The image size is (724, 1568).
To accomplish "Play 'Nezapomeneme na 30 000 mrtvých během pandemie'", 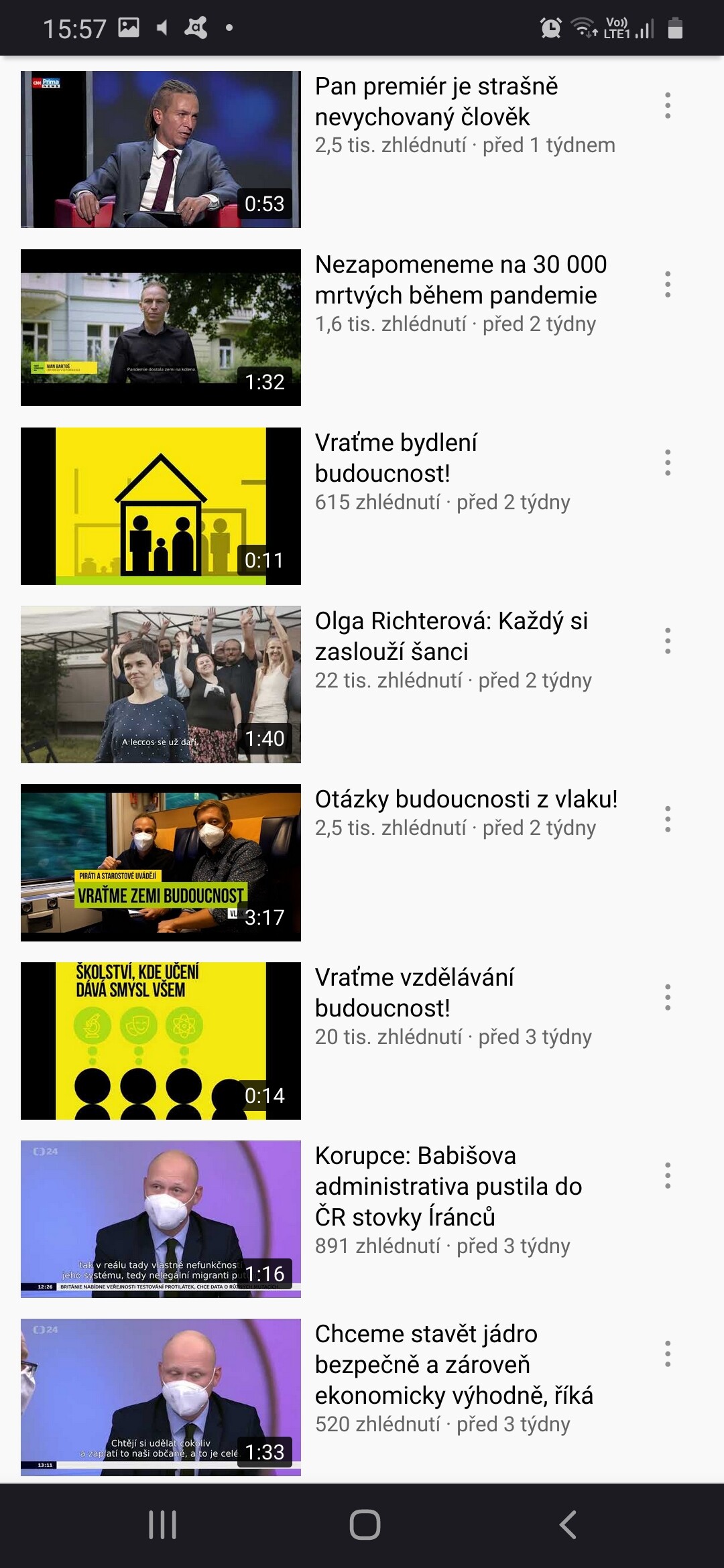I will pyautogui.click(x=161, y=327).
